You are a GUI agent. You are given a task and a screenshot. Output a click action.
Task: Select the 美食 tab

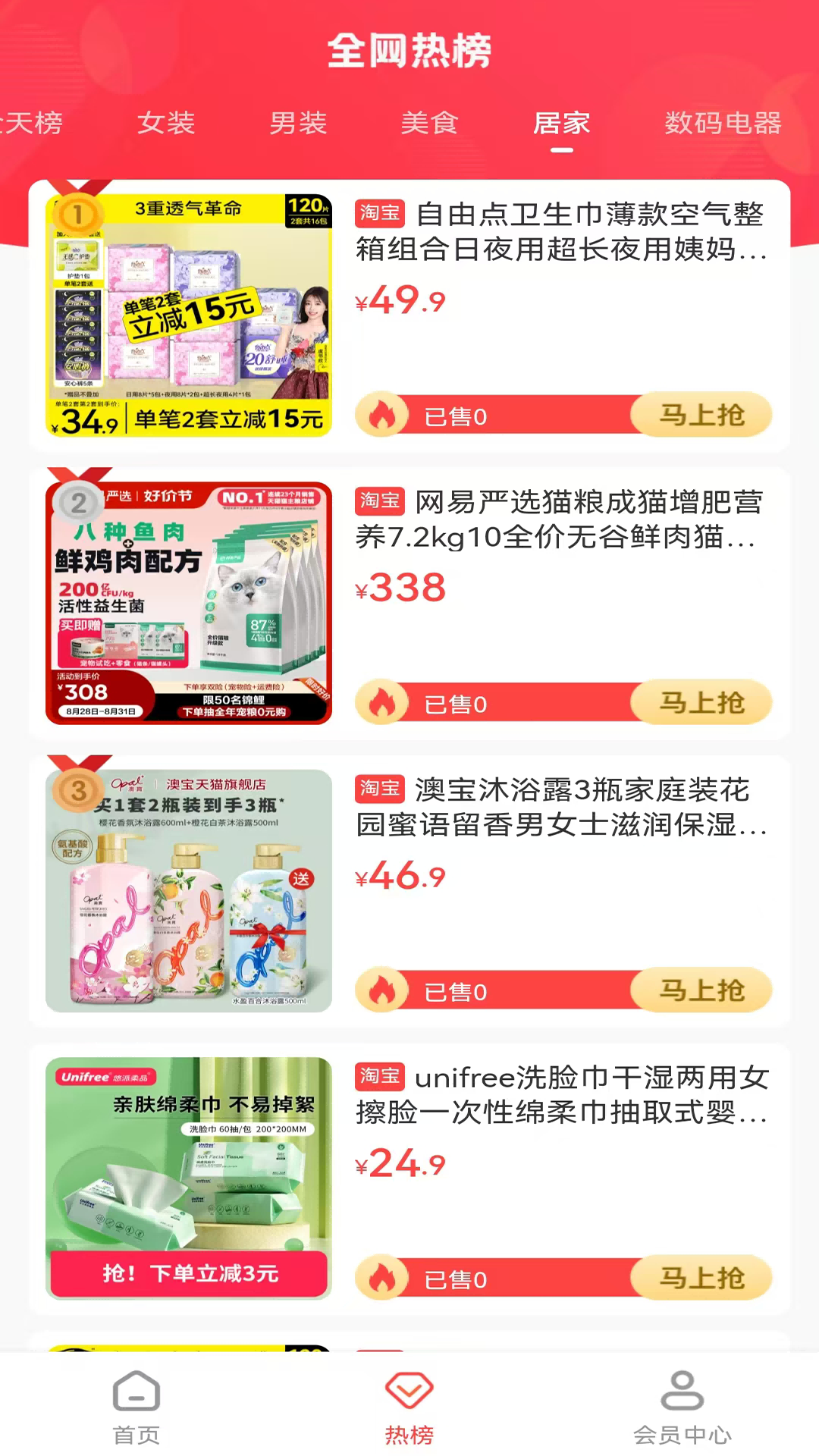(x=430, y=124)
